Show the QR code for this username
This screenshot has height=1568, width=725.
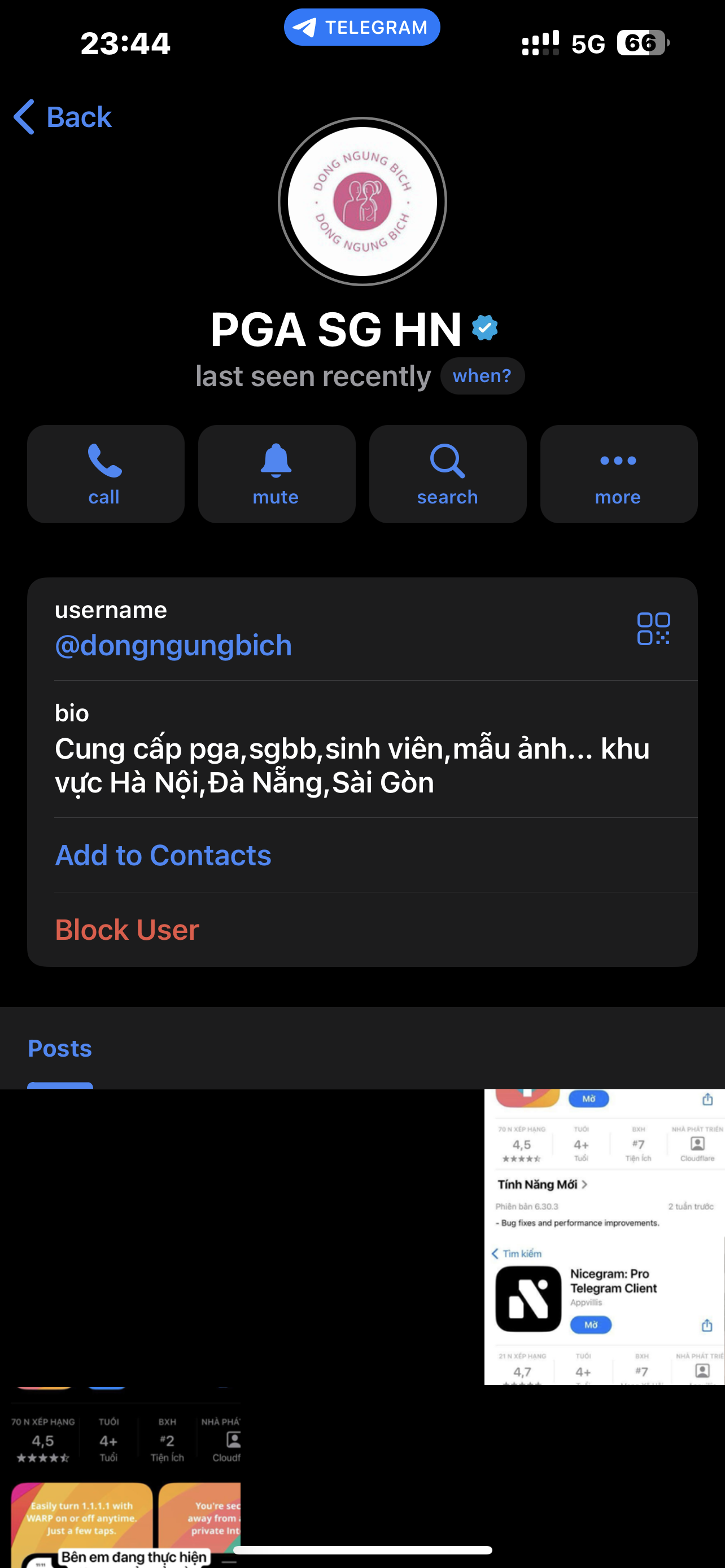[x=653, y=628]
